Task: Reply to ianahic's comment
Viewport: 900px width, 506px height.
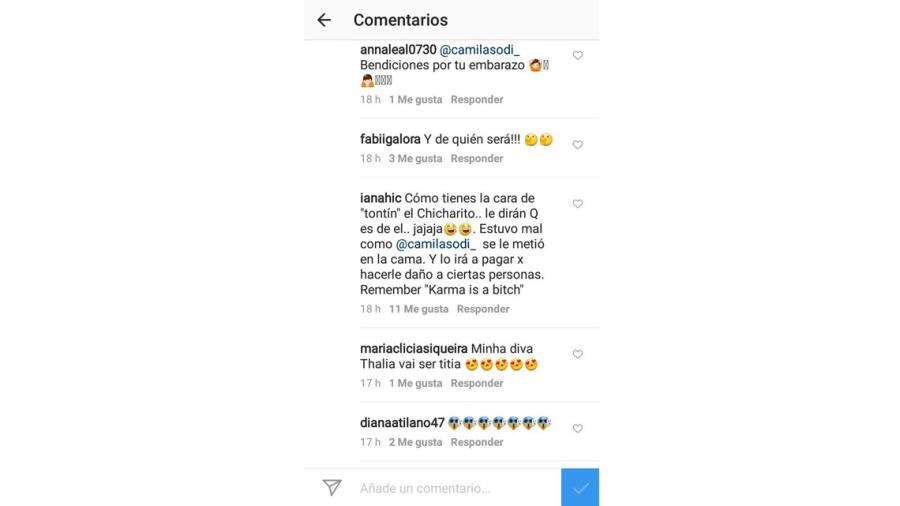Action: pyautogui.click(x=483, y=309)
